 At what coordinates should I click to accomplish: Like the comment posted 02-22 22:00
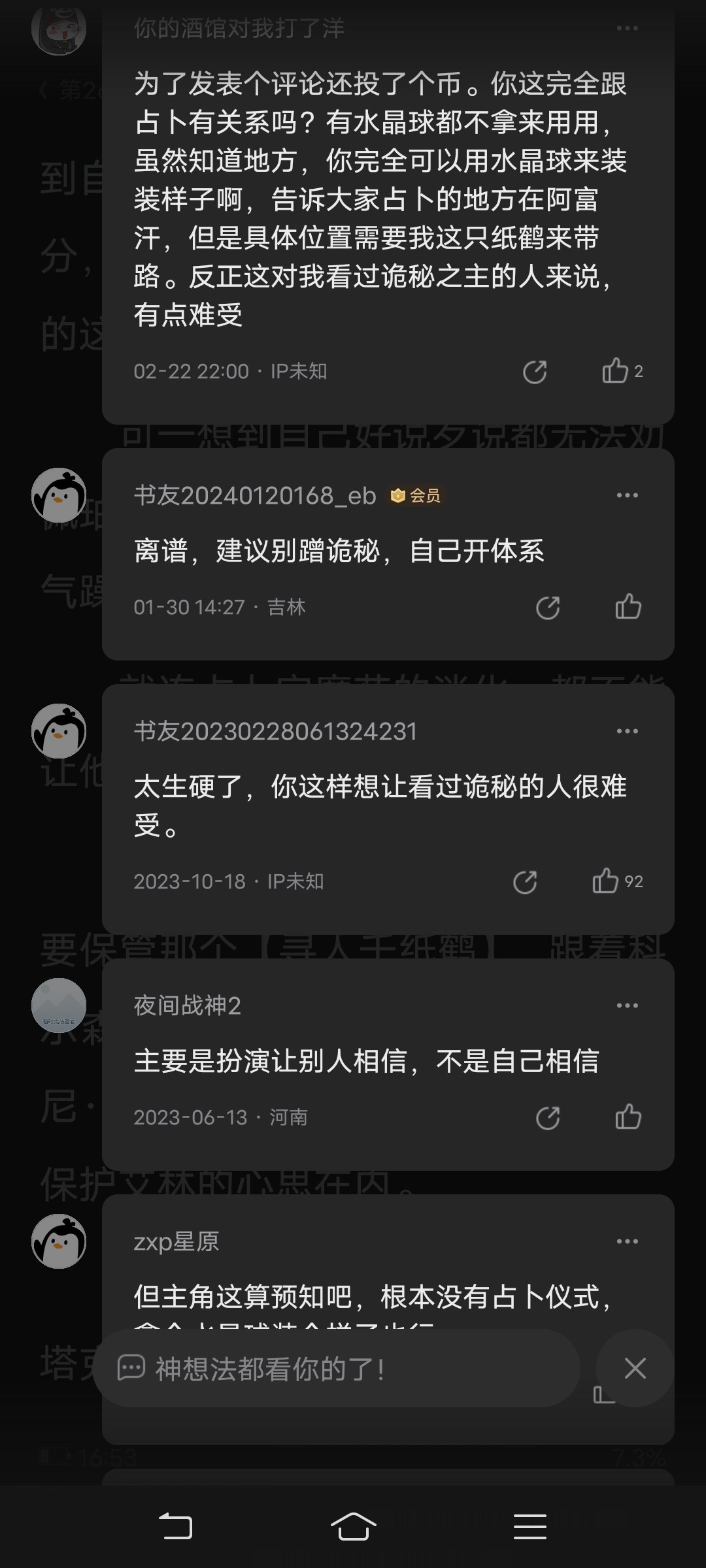click(616, 371)
